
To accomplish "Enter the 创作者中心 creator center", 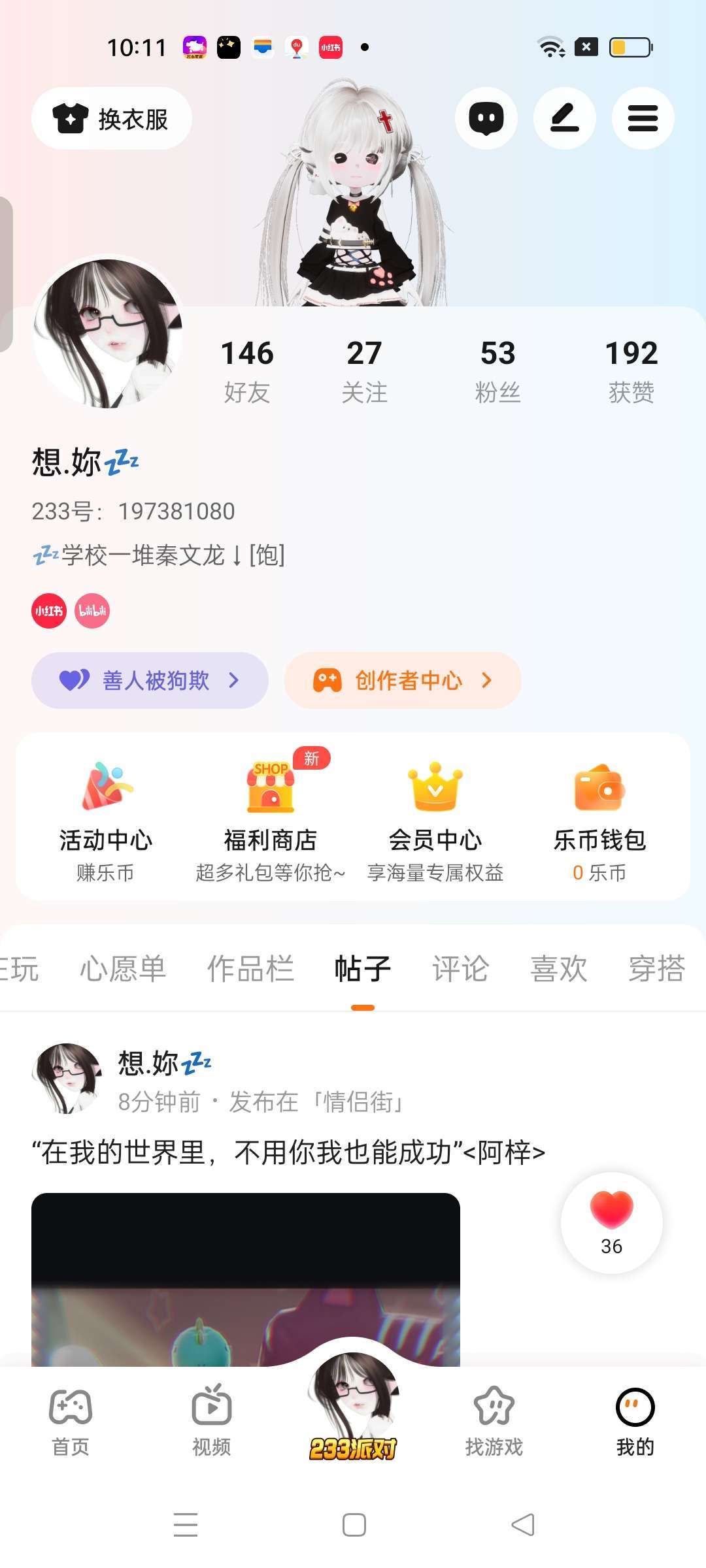I will (x=403, y=680).
